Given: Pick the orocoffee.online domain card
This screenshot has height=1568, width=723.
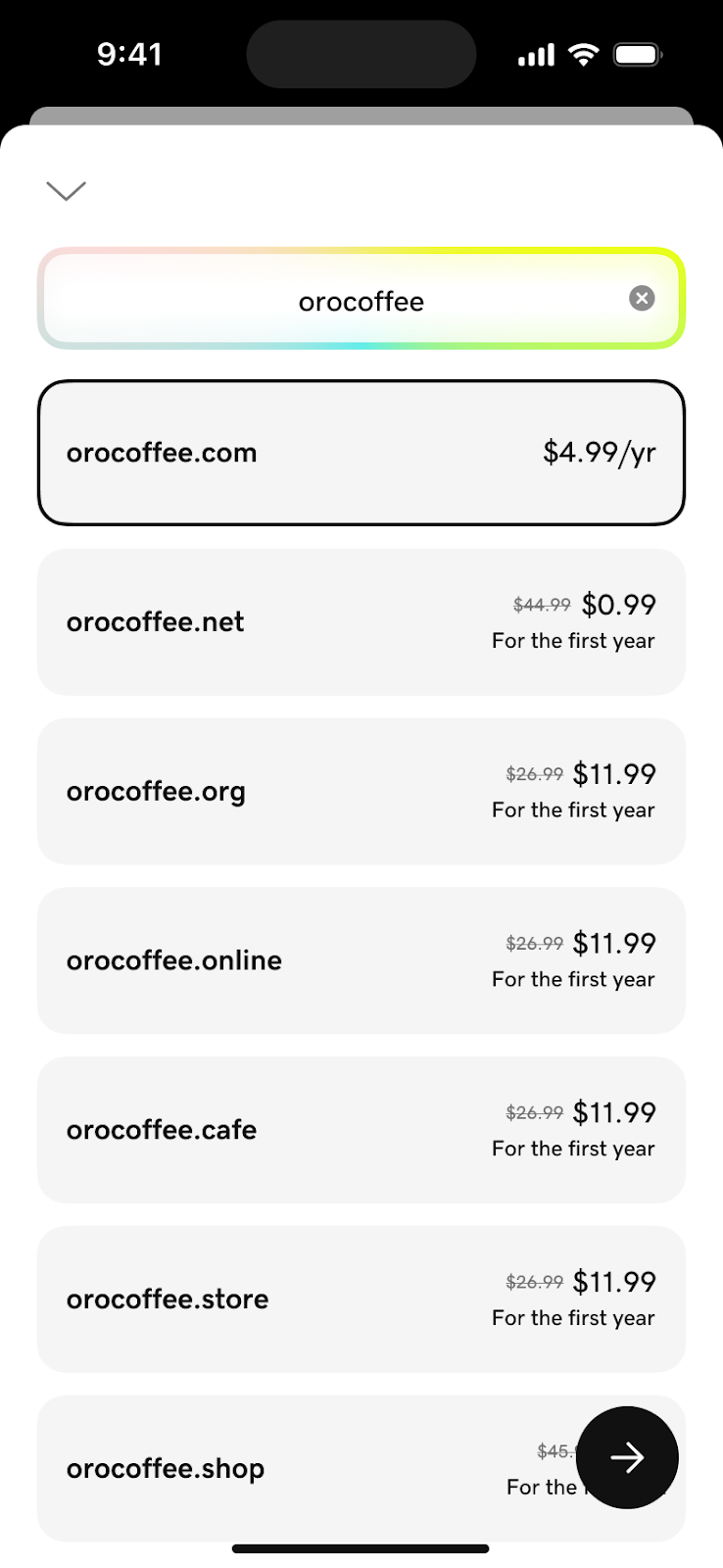Looking at the screenshot, I should click(361, 960).
